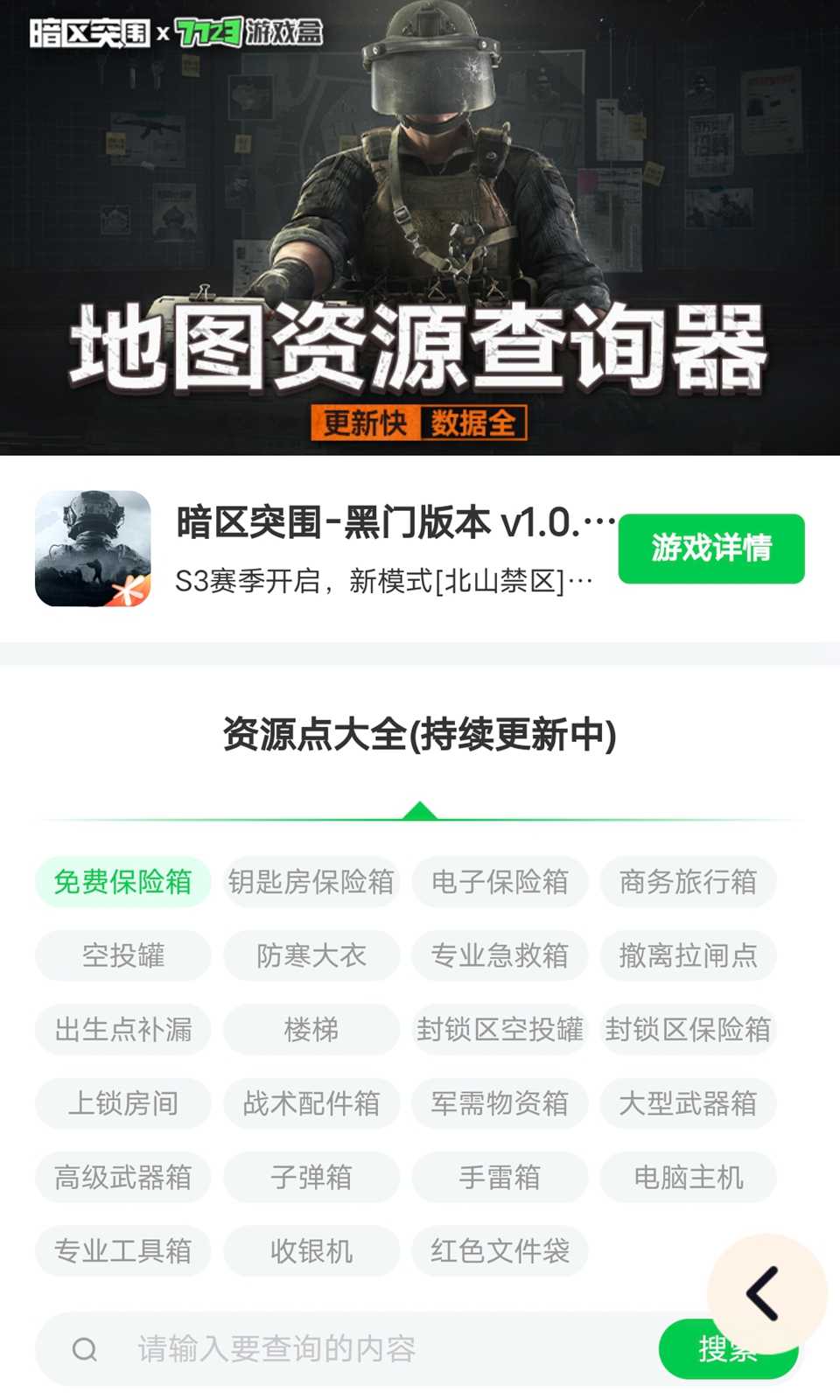Viewport: 840px width, 1400px height.
Task: Open 专业急救箱 resource points
Action: coord(500,955)
